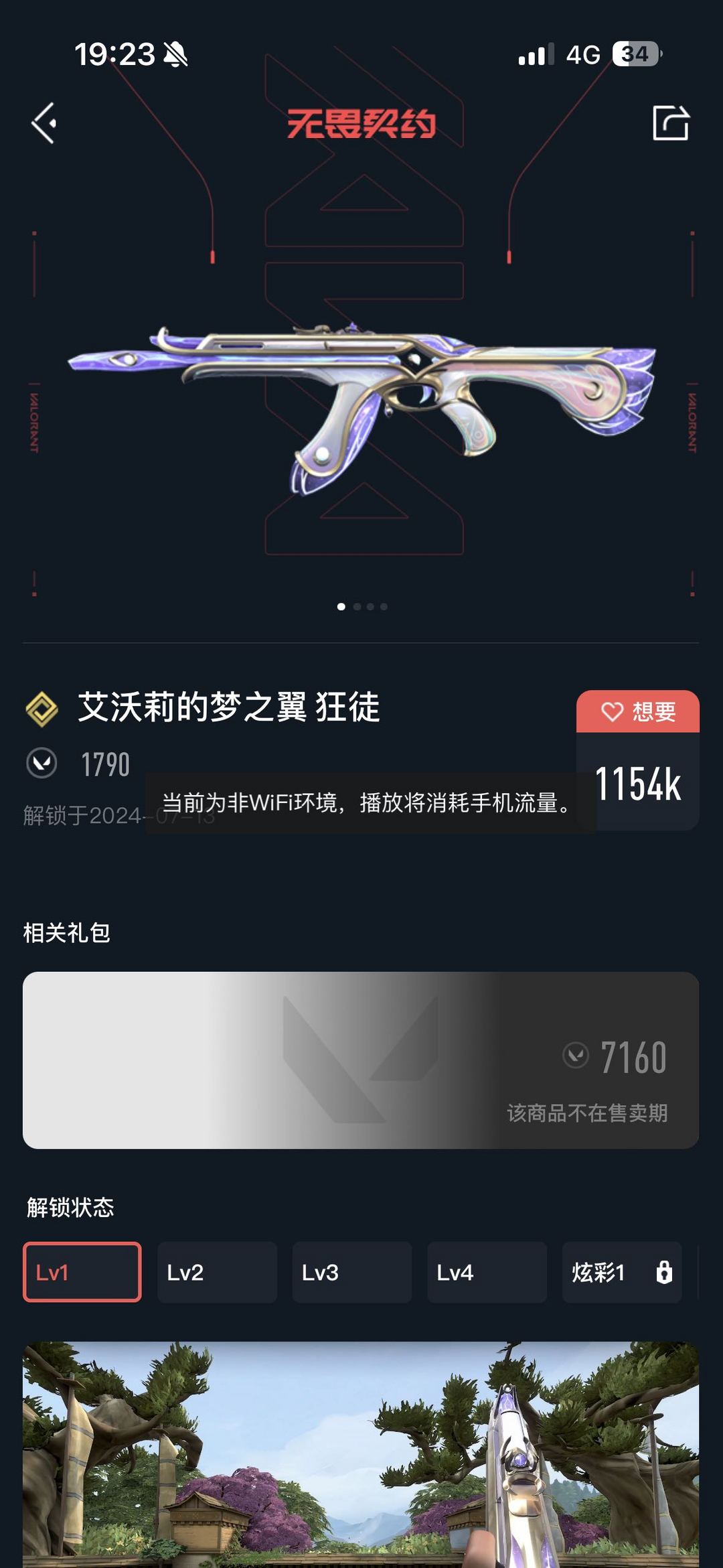Select the locked 炫彩1 variant
This screenshot has width=723, height=1568.
click(x=621, y=1272)
